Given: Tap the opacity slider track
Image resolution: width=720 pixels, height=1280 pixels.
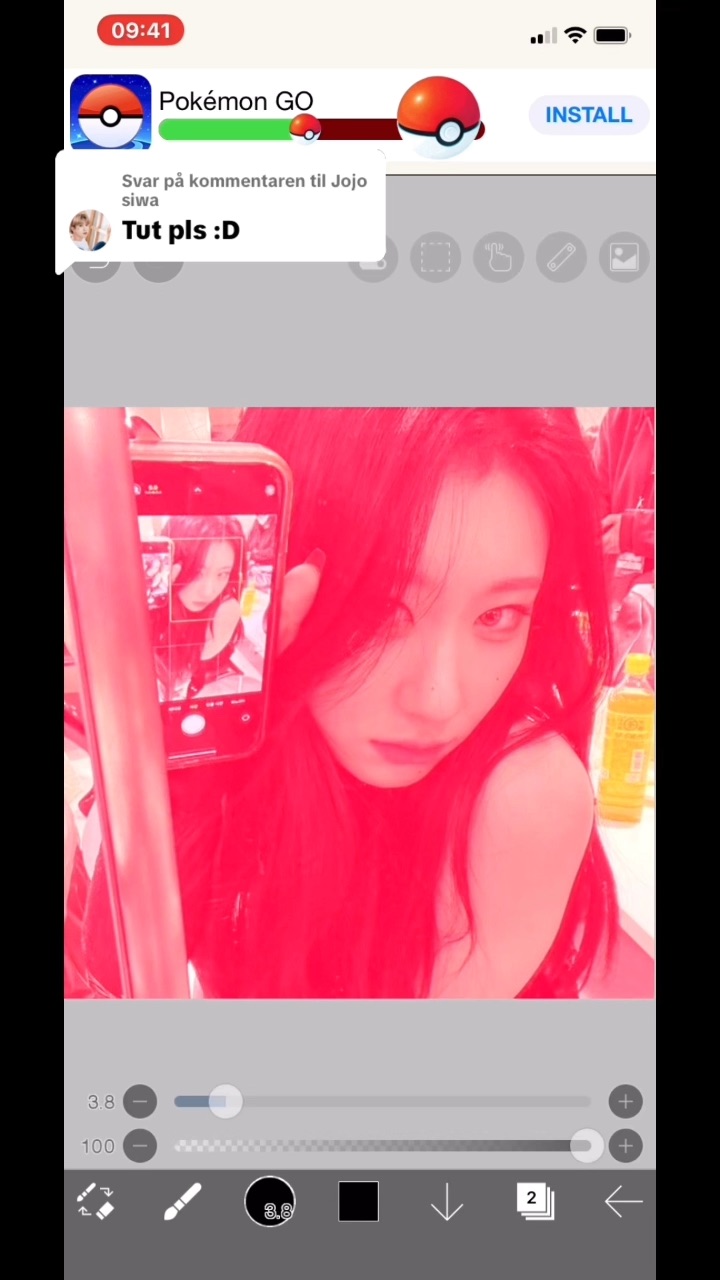Looking at the screenshot, I should tap(380, 1146).
